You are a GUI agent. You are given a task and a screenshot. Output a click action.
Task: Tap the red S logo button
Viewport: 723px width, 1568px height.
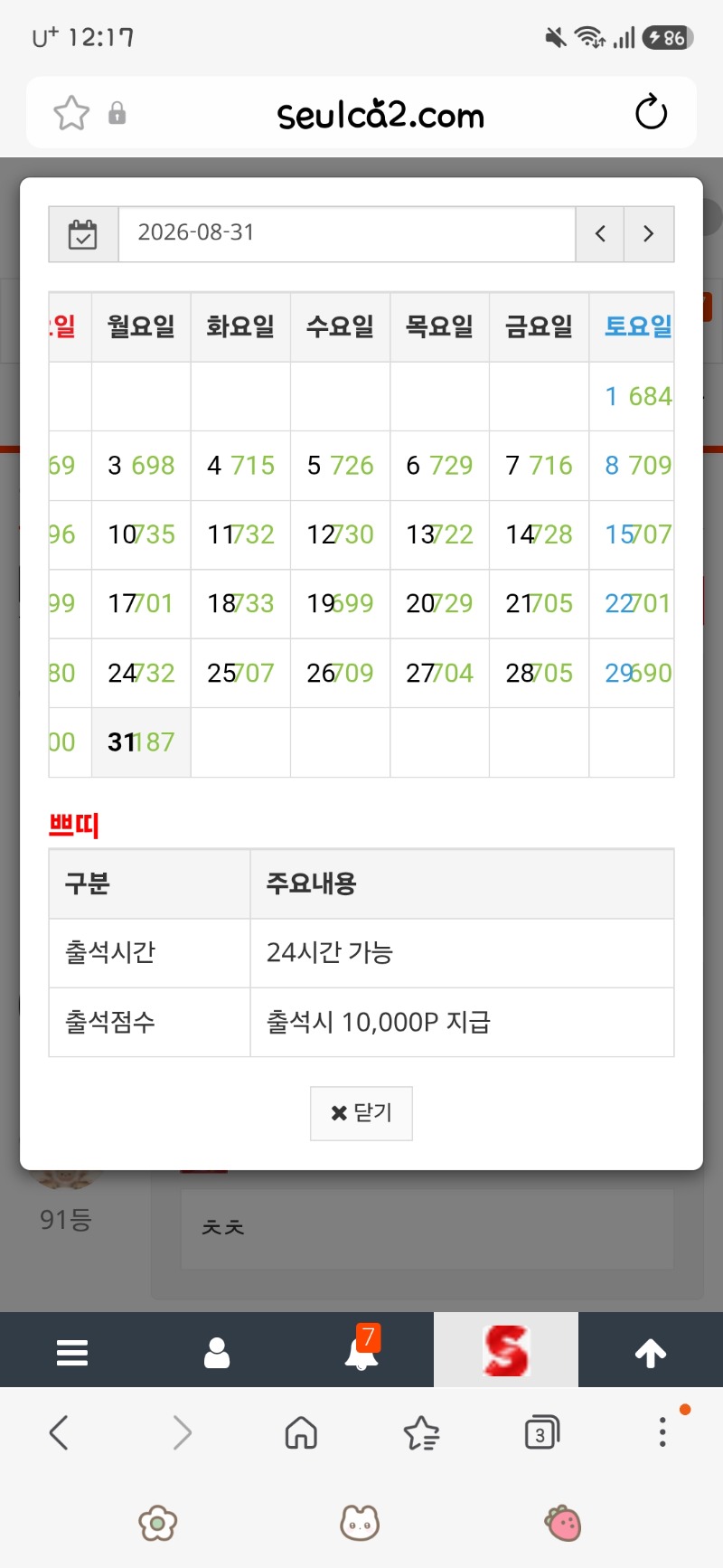pyautogui.click(x=506, y=1350)
